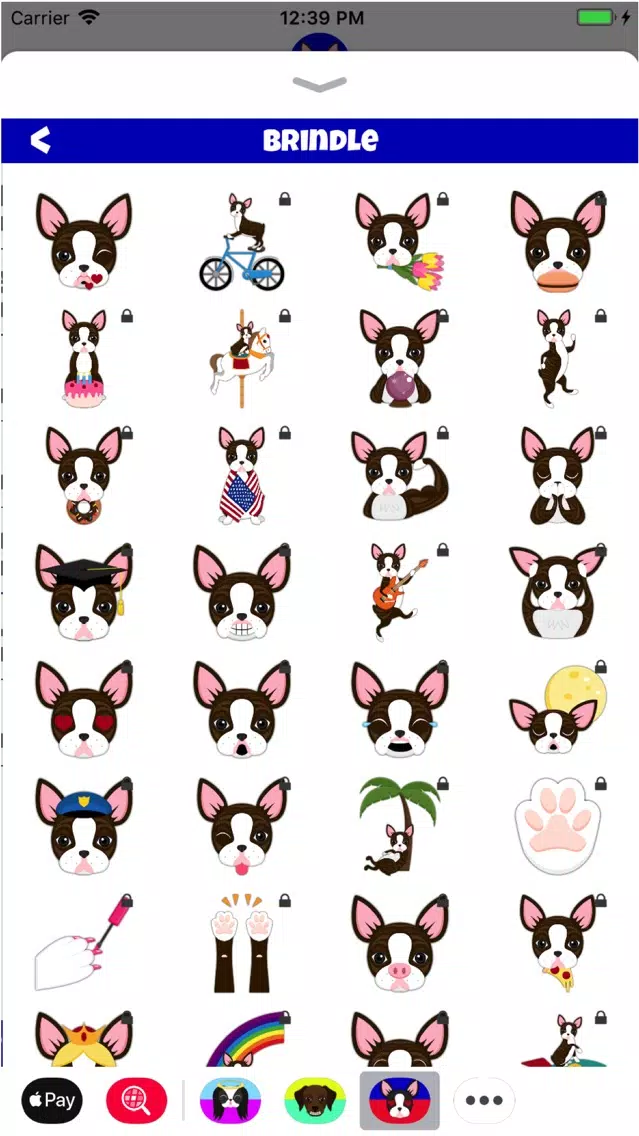The width and height of the screenshot is (639, 1136).
Task: Select the dog in police cap sticker
Action: tap(83, 826)
